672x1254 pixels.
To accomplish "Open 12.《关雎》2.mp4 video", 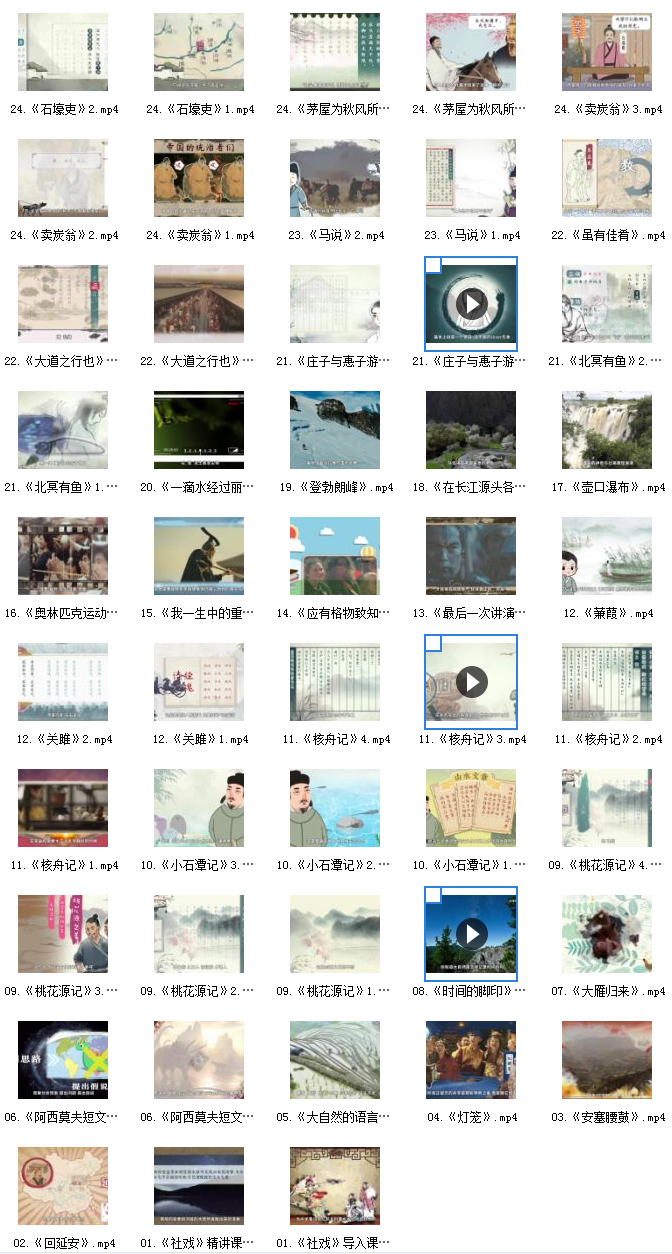I will (x=63, y=682).
